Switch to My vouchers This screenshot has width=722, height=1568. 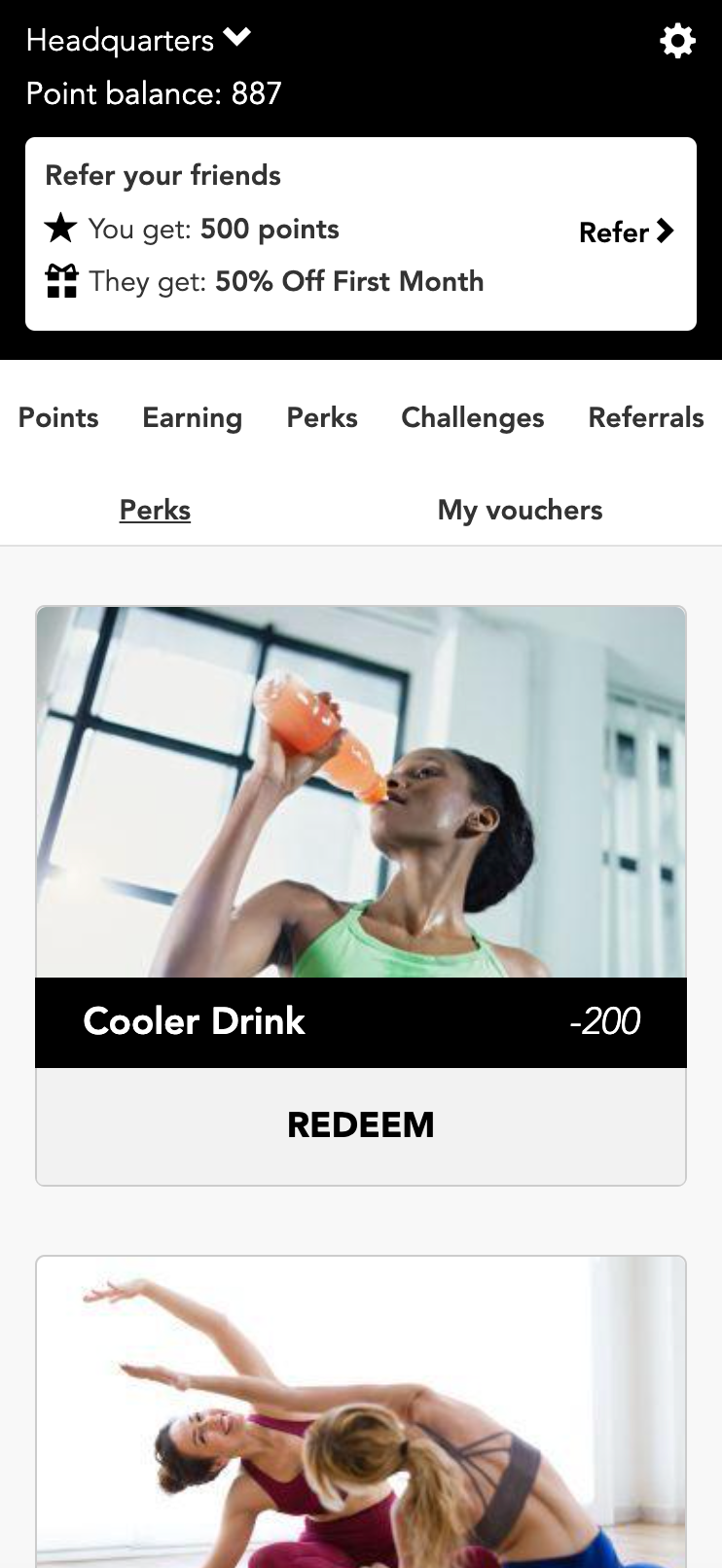pos(520,510)
